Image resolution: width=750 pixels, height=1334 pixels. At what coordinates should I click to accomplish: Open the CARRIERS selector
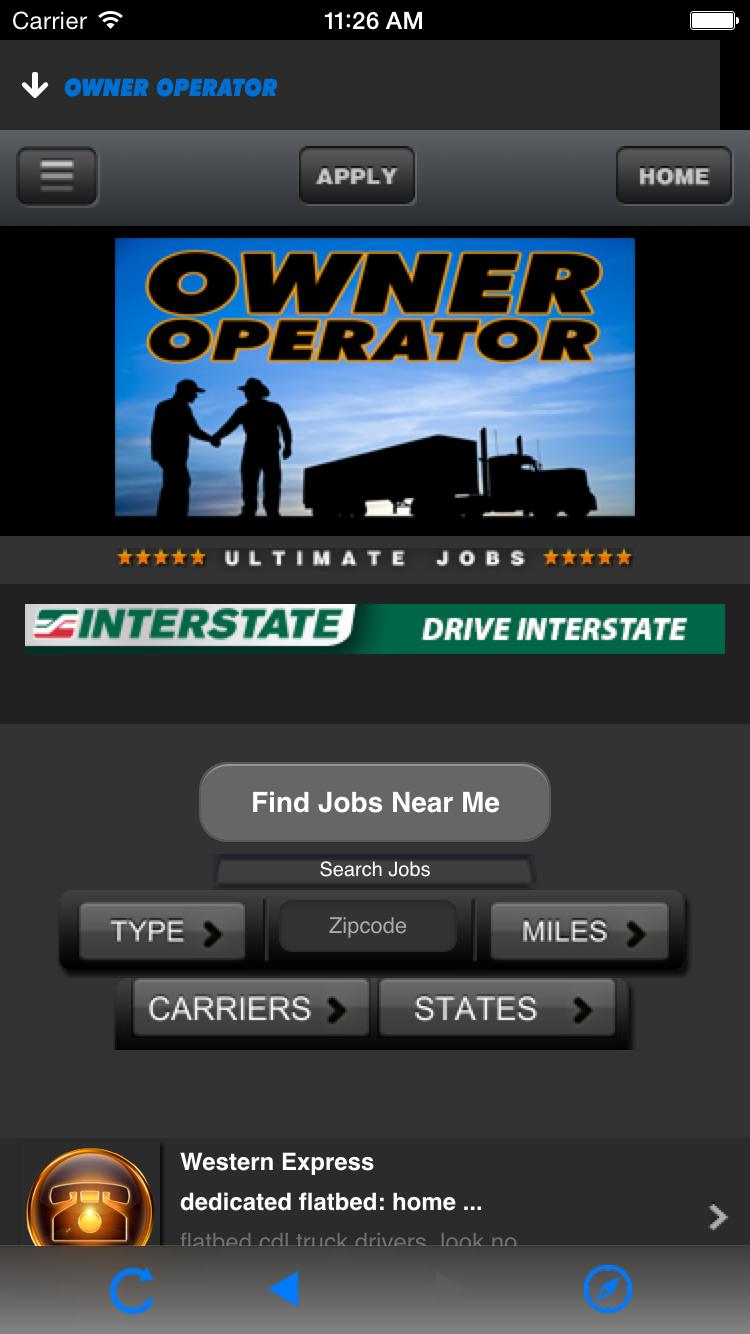pos(246,1008)
